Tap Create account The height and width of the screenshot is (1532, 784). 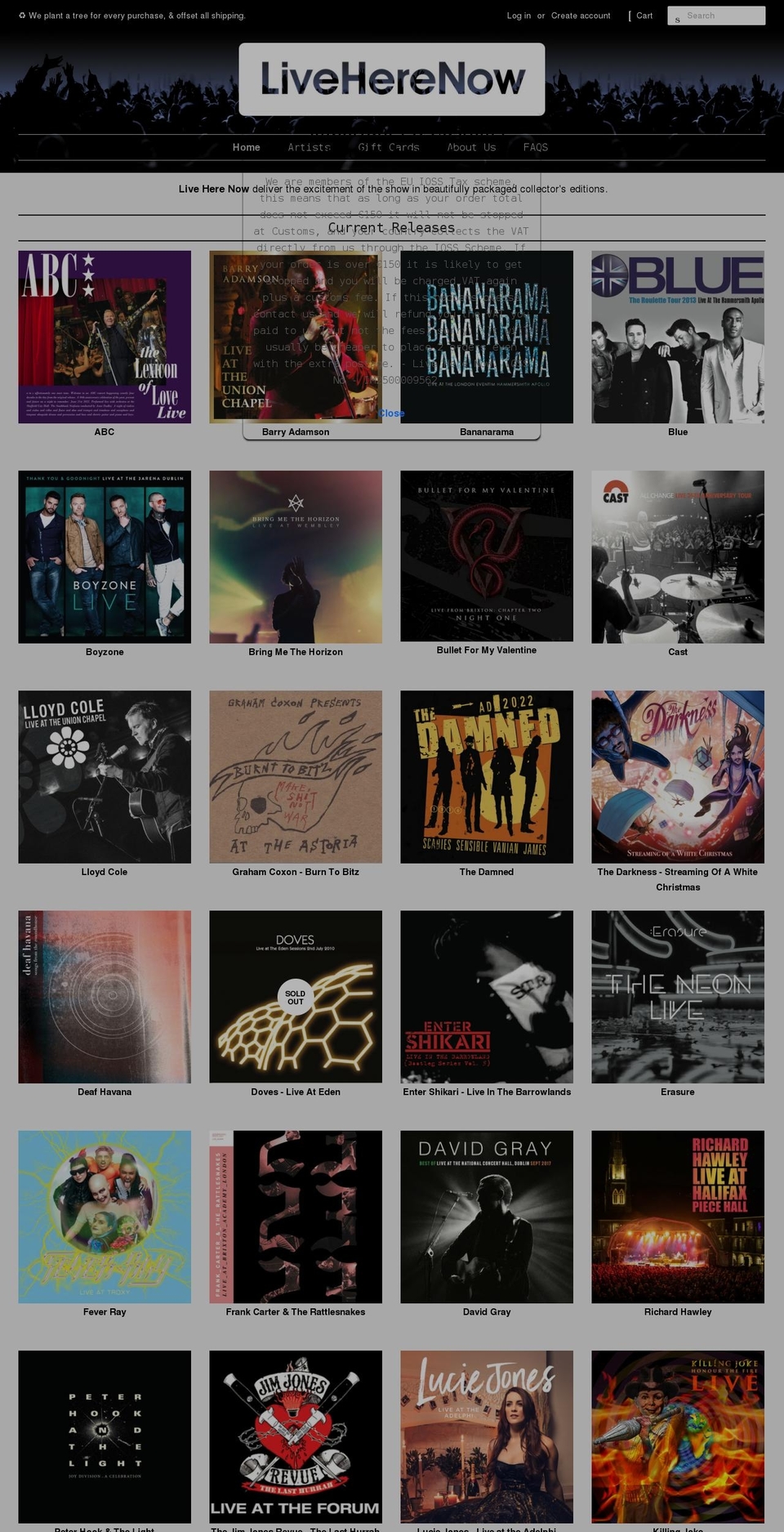pos(580,16)
